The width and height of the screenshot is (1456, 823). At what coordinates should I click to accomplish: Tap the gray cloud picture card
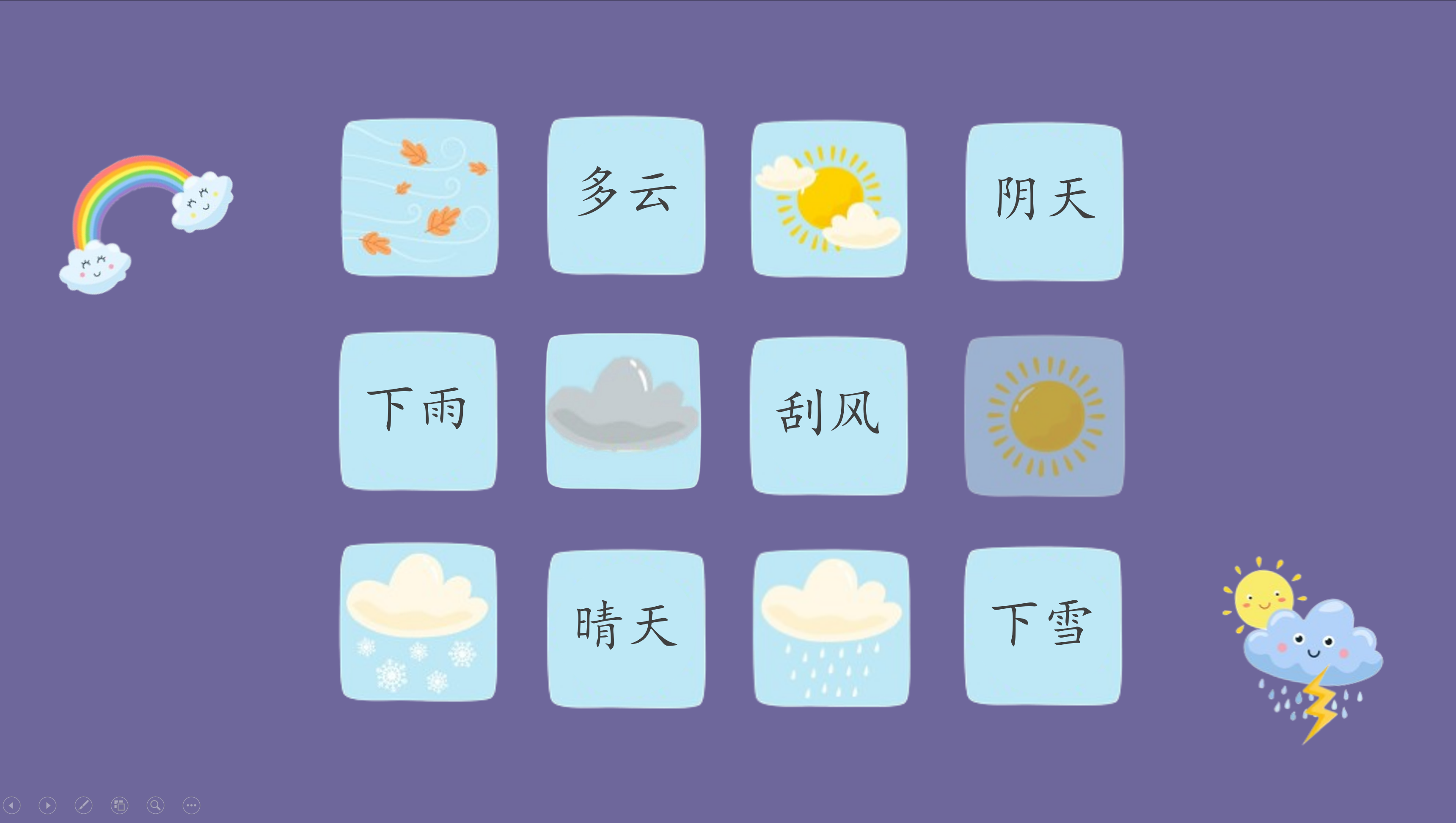point(623,411)
